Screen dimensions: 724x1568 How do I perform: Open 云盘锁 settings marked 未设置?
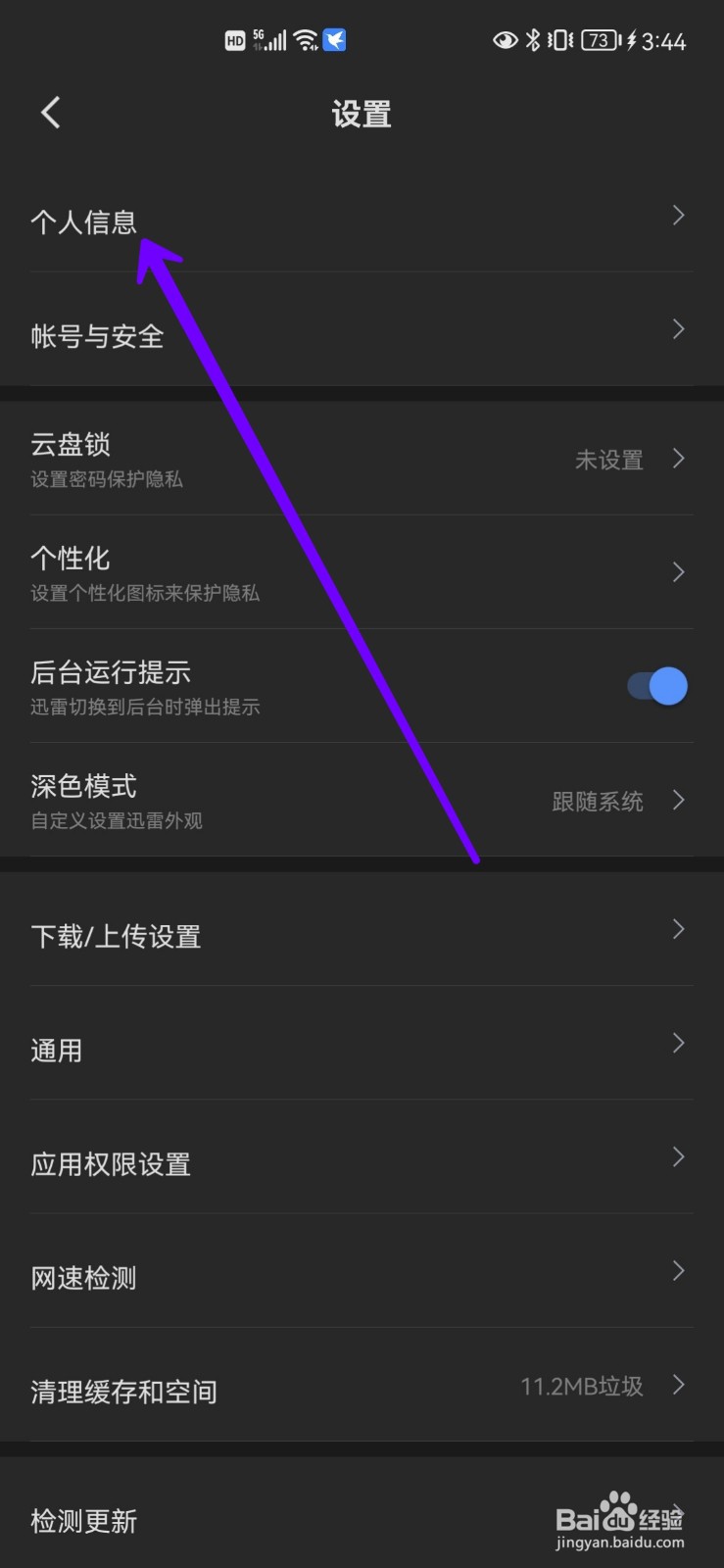[x=362, y=459]
